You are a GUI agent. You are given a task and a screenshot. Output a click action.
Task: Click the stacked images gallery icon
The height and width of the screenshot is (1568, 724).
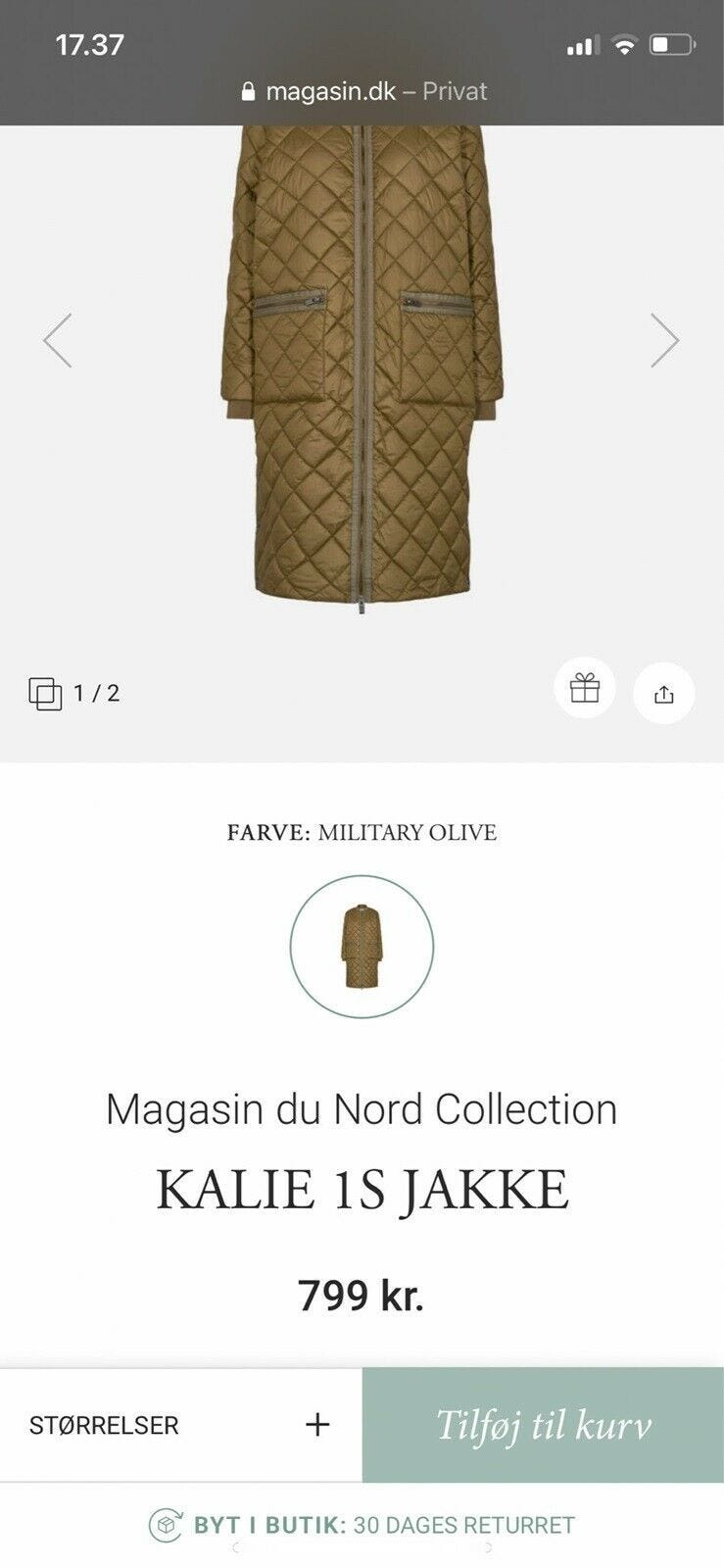pos(46,692)
